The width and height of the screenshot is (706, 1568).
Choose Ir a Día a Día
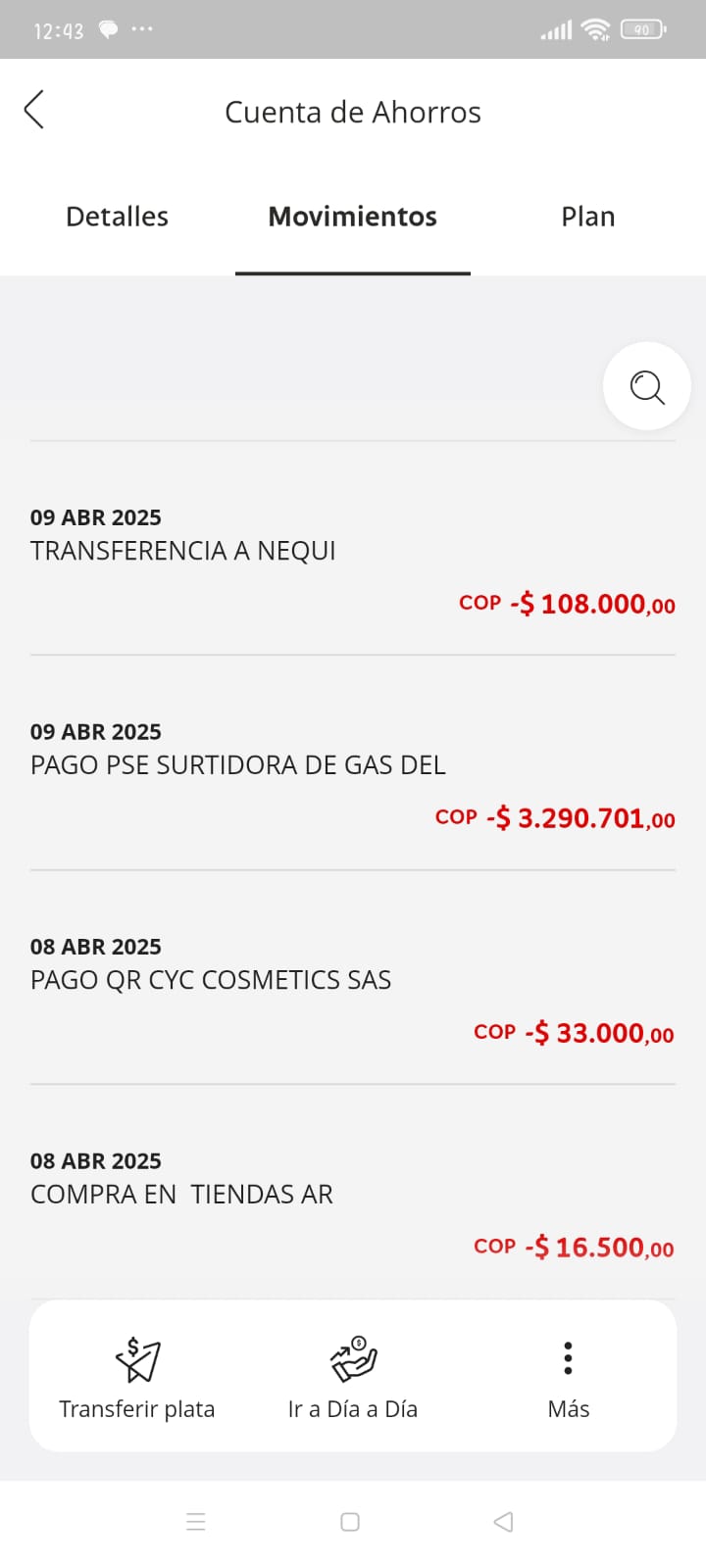click(x=353, y=1377)
